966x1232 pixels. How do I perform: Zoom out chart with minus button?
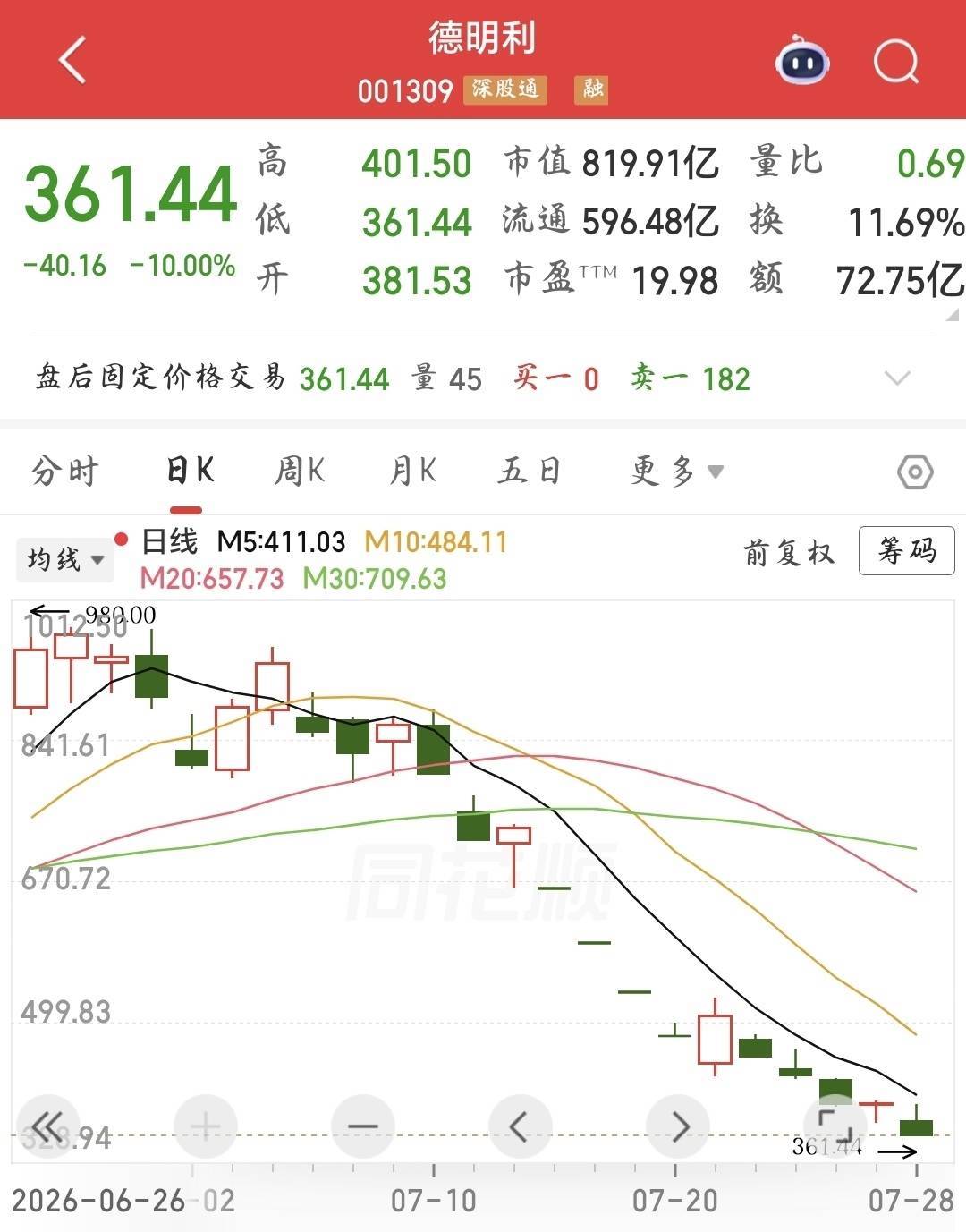(x=362, y=1126)
